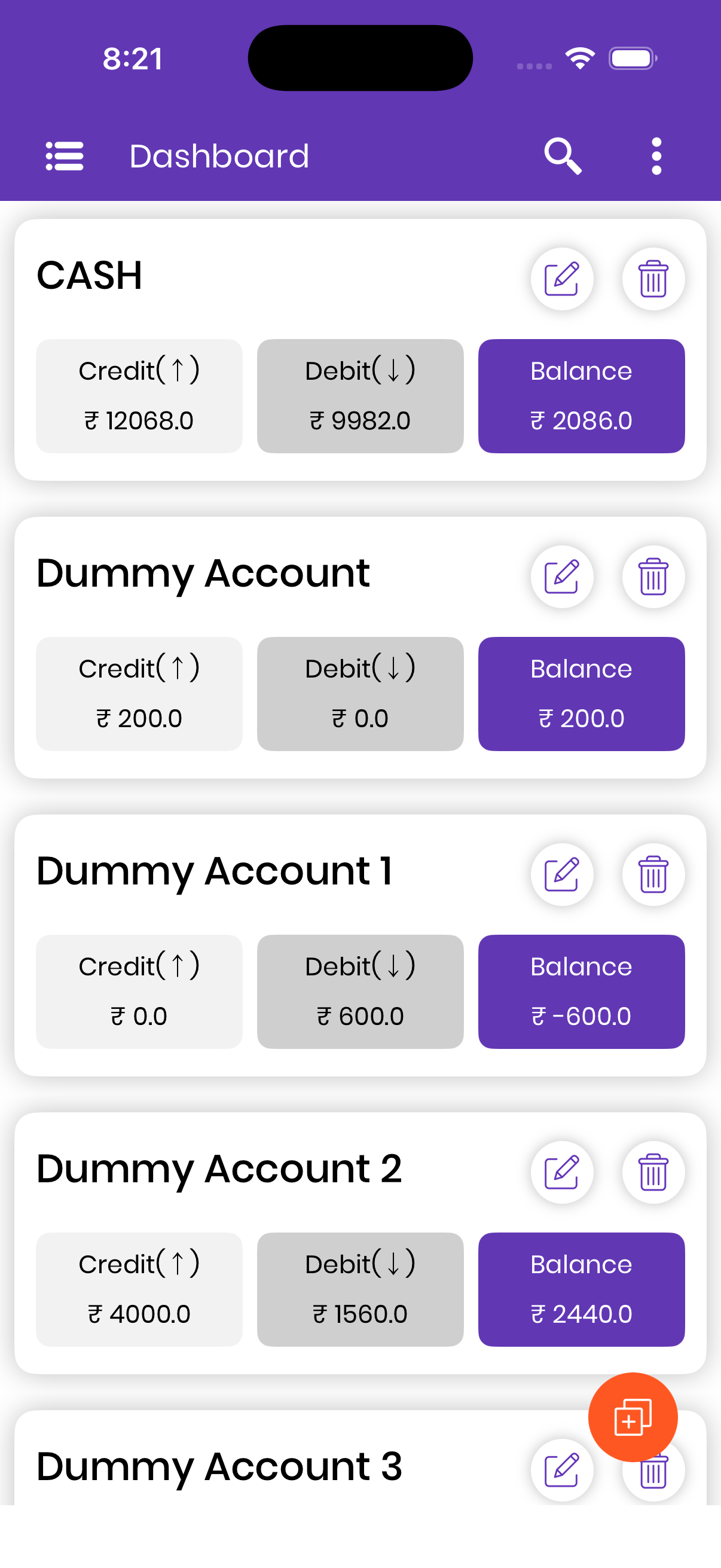The width and height of the screenshot is (721, 1568).
Task: Delete the CASH account
Action: coord(653,279)
